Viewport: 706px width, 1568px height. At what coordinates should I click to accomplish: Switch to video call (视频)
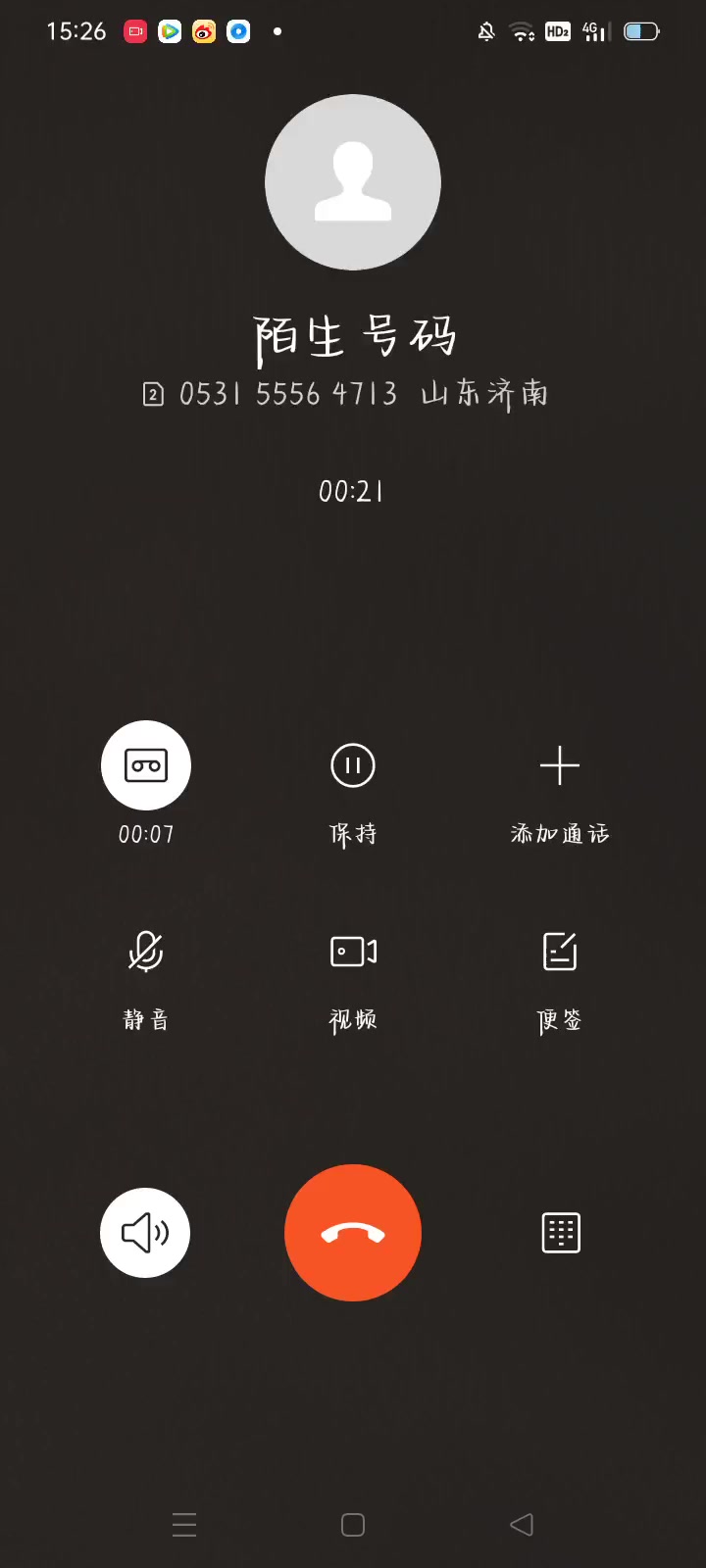353,952
